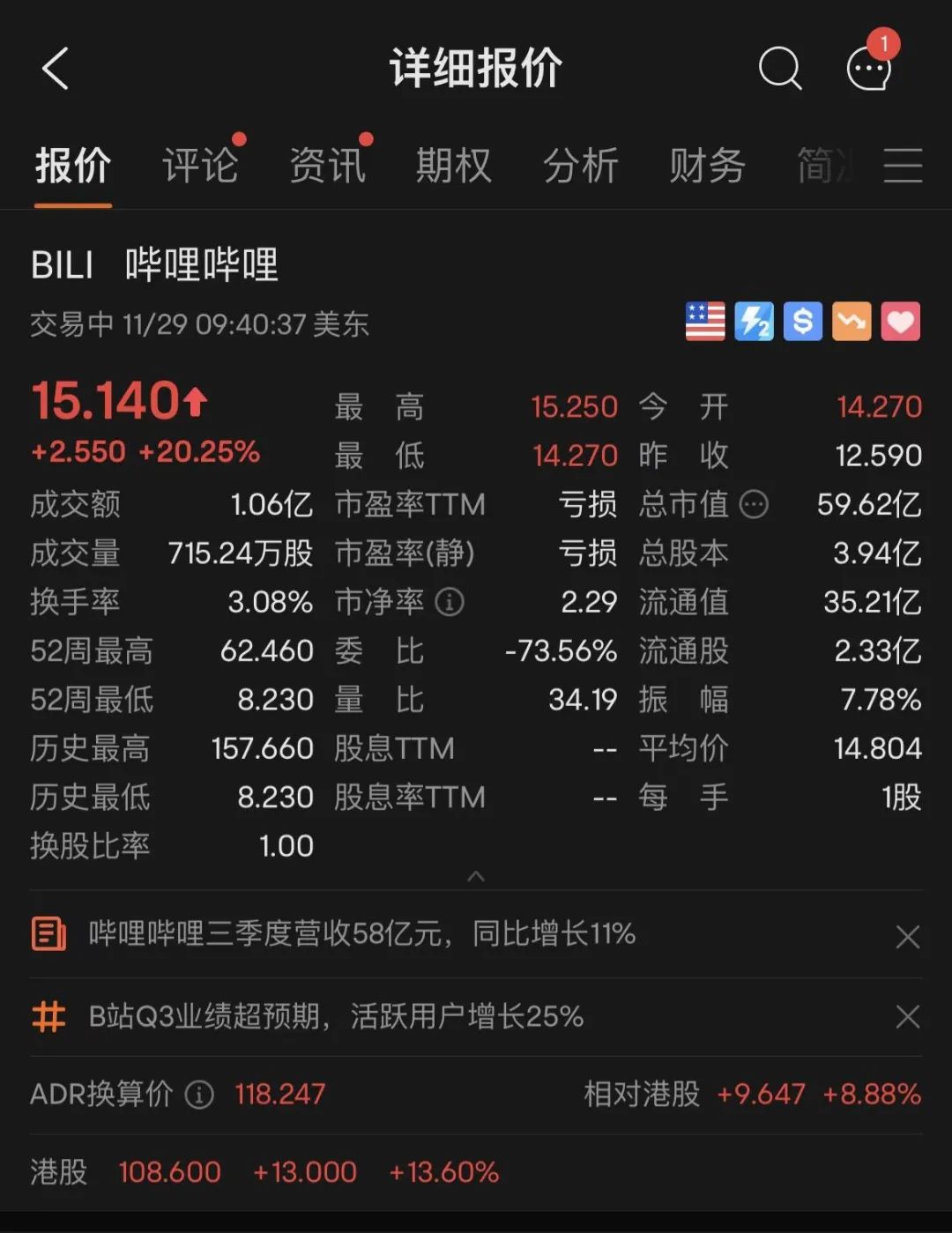Collapse the quote details panel
Viewport: 952px width, 1233px height.
pos(476,876)
